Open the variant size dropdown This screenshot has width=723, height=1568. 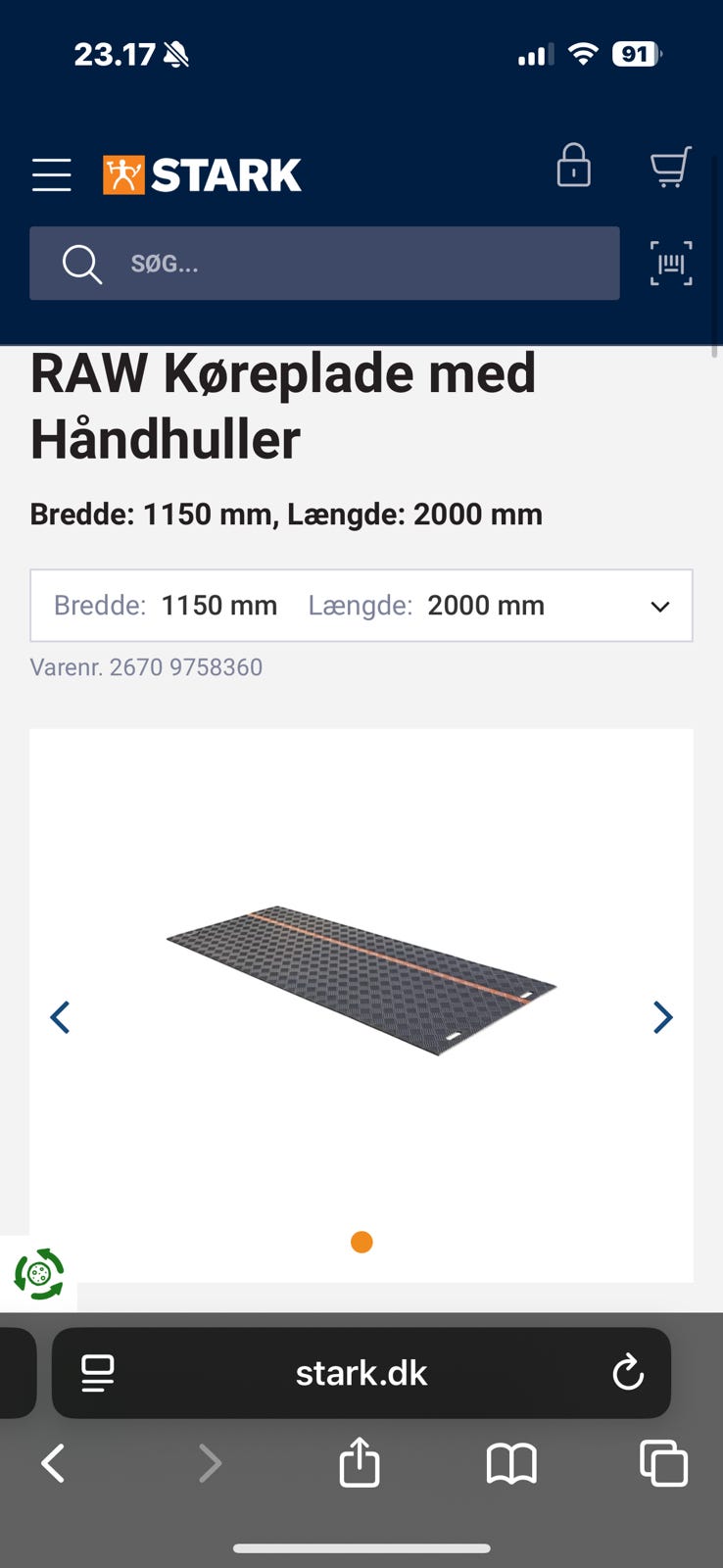[659, 606]
